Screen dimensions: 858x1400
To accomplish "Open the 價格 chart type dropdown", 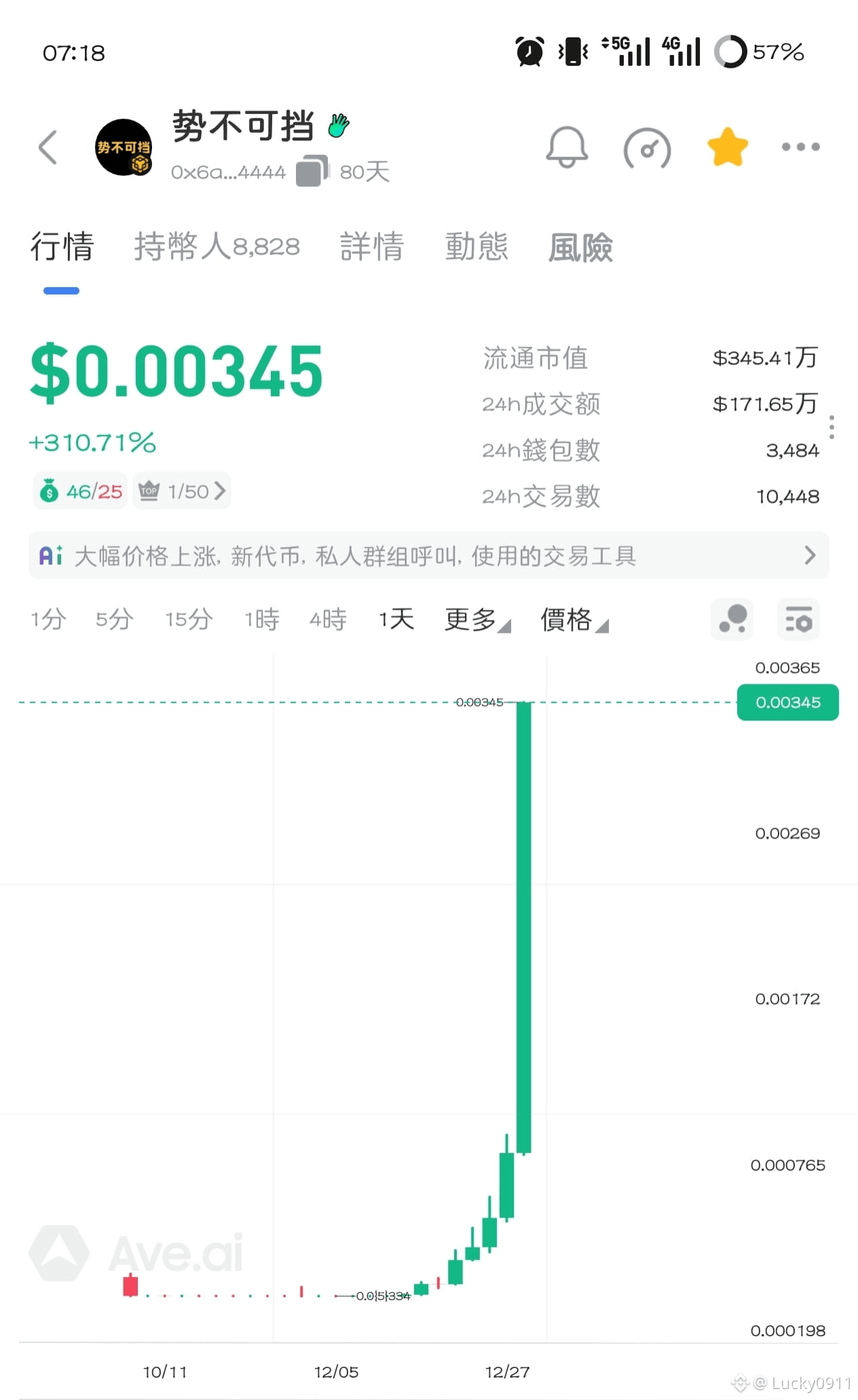I will (x=572, y=619).
